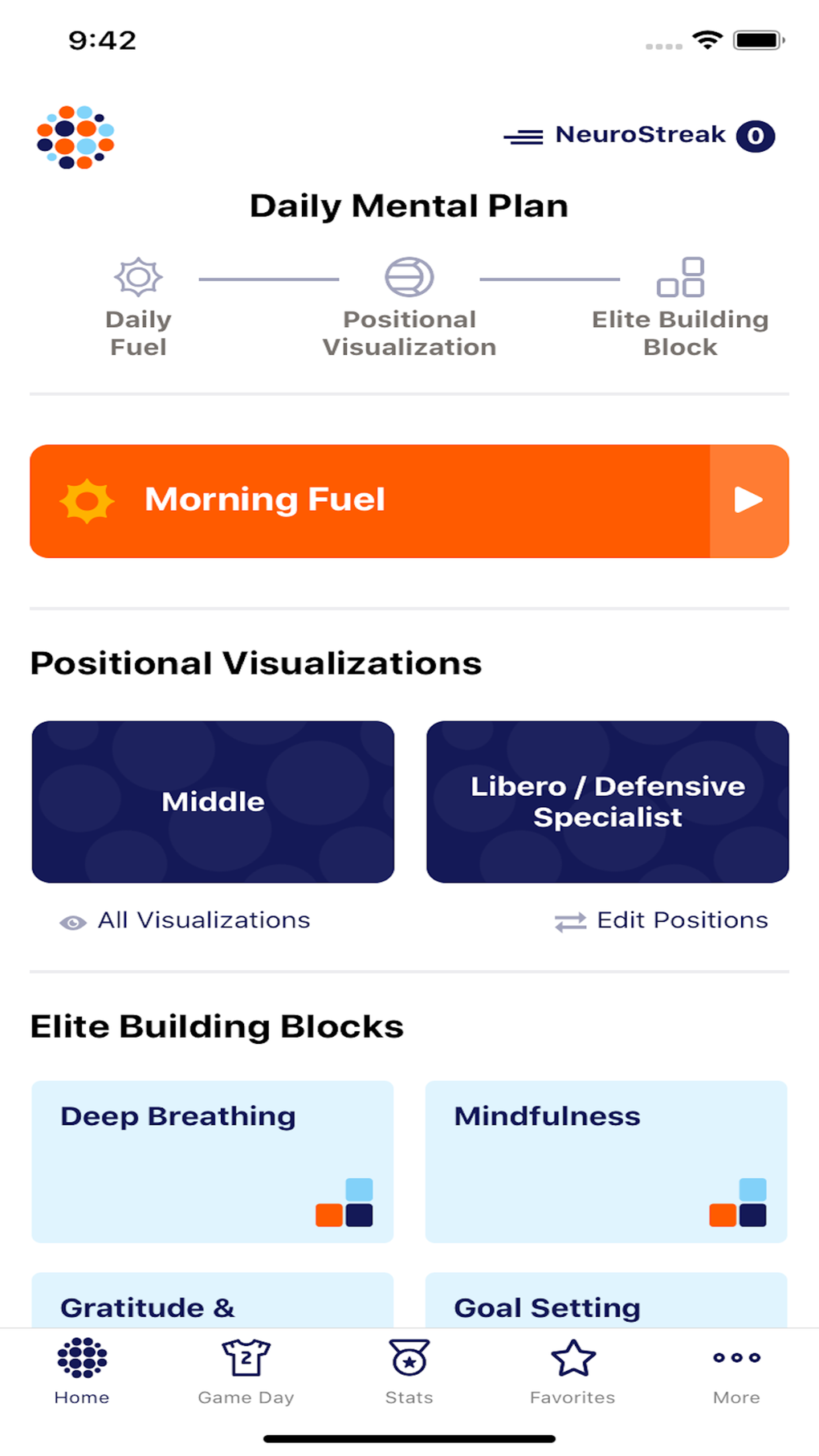
Task: Open the Favorites tab
Action: pyautogui.click(x=572, y=1372)
